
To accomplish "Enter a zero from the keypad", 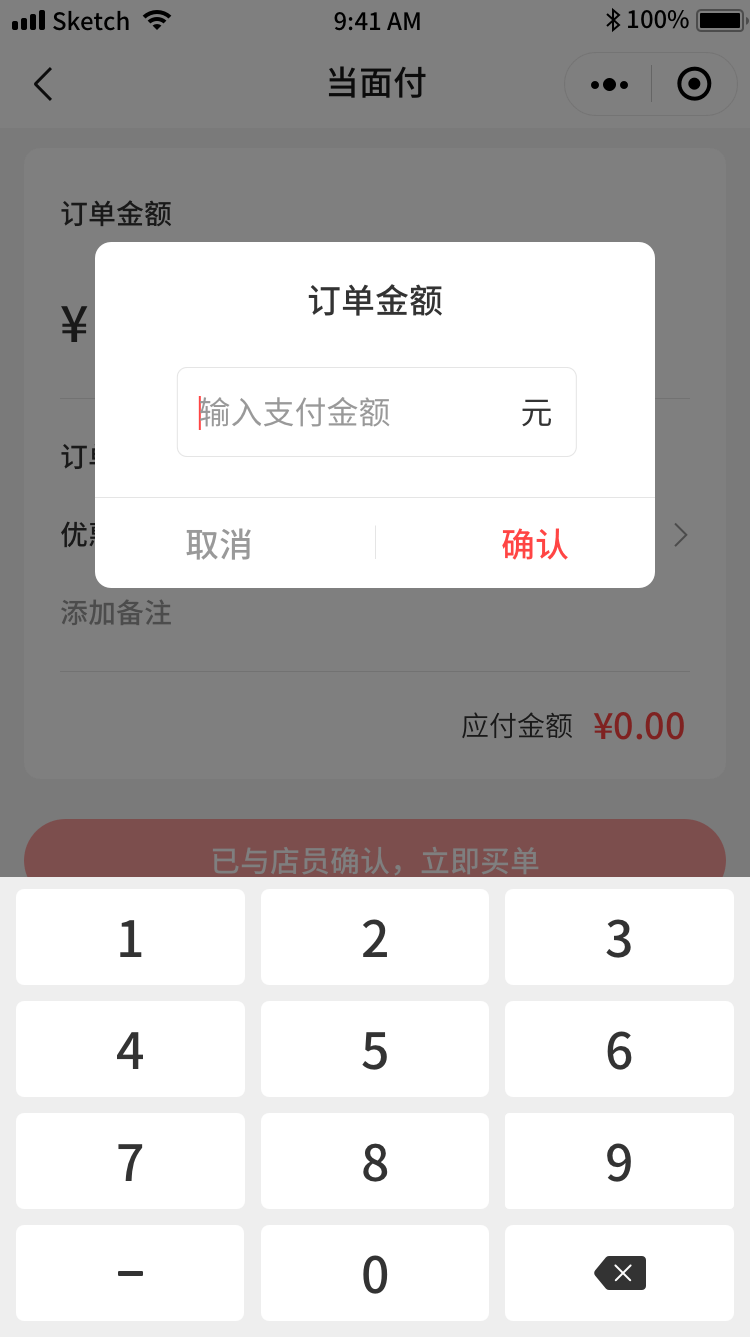I will [375, 1274].
